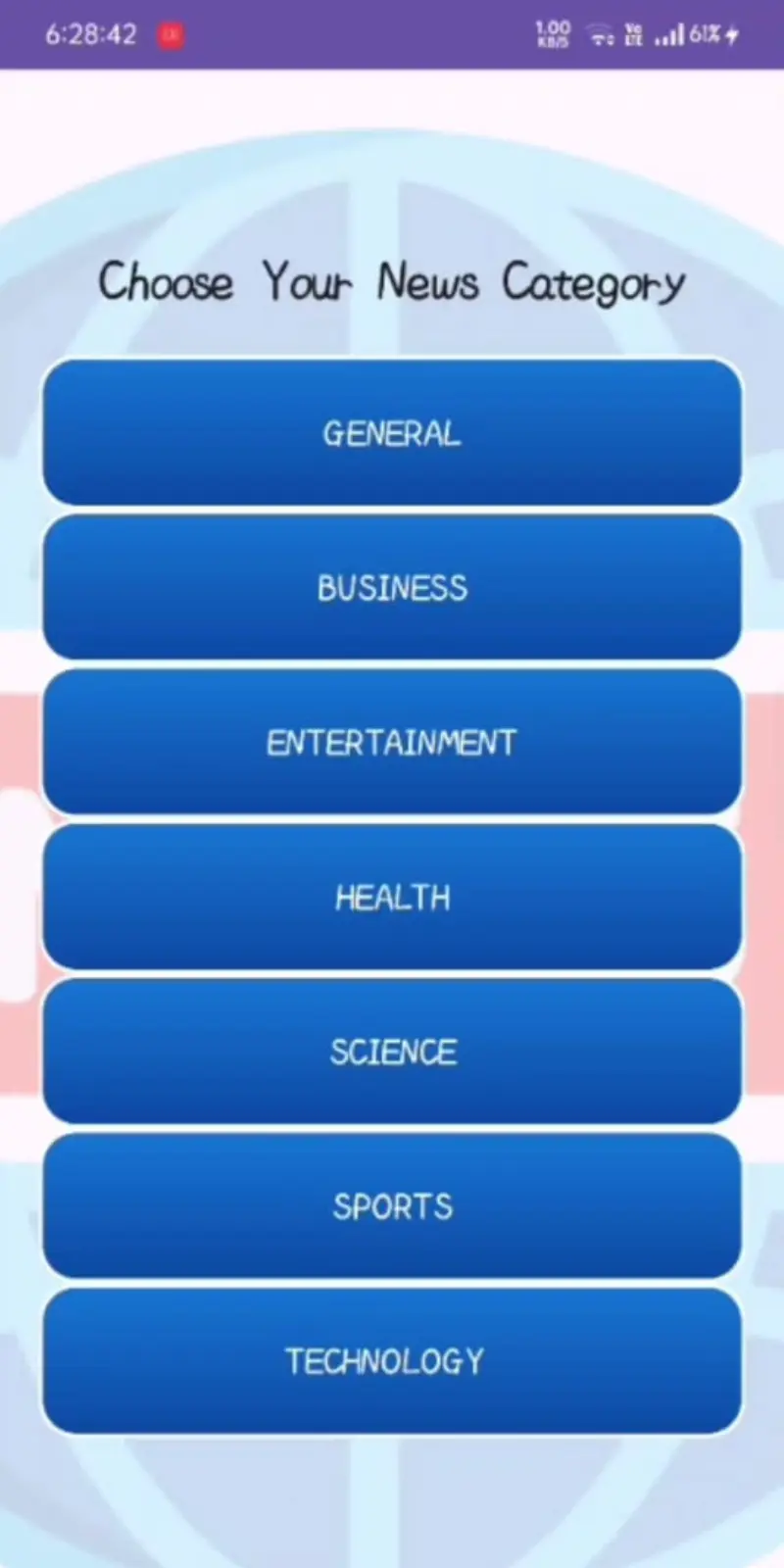This screenshot has height=1568, width=784.
Task: Open the Business news category
Action: [x=392, y=587]
